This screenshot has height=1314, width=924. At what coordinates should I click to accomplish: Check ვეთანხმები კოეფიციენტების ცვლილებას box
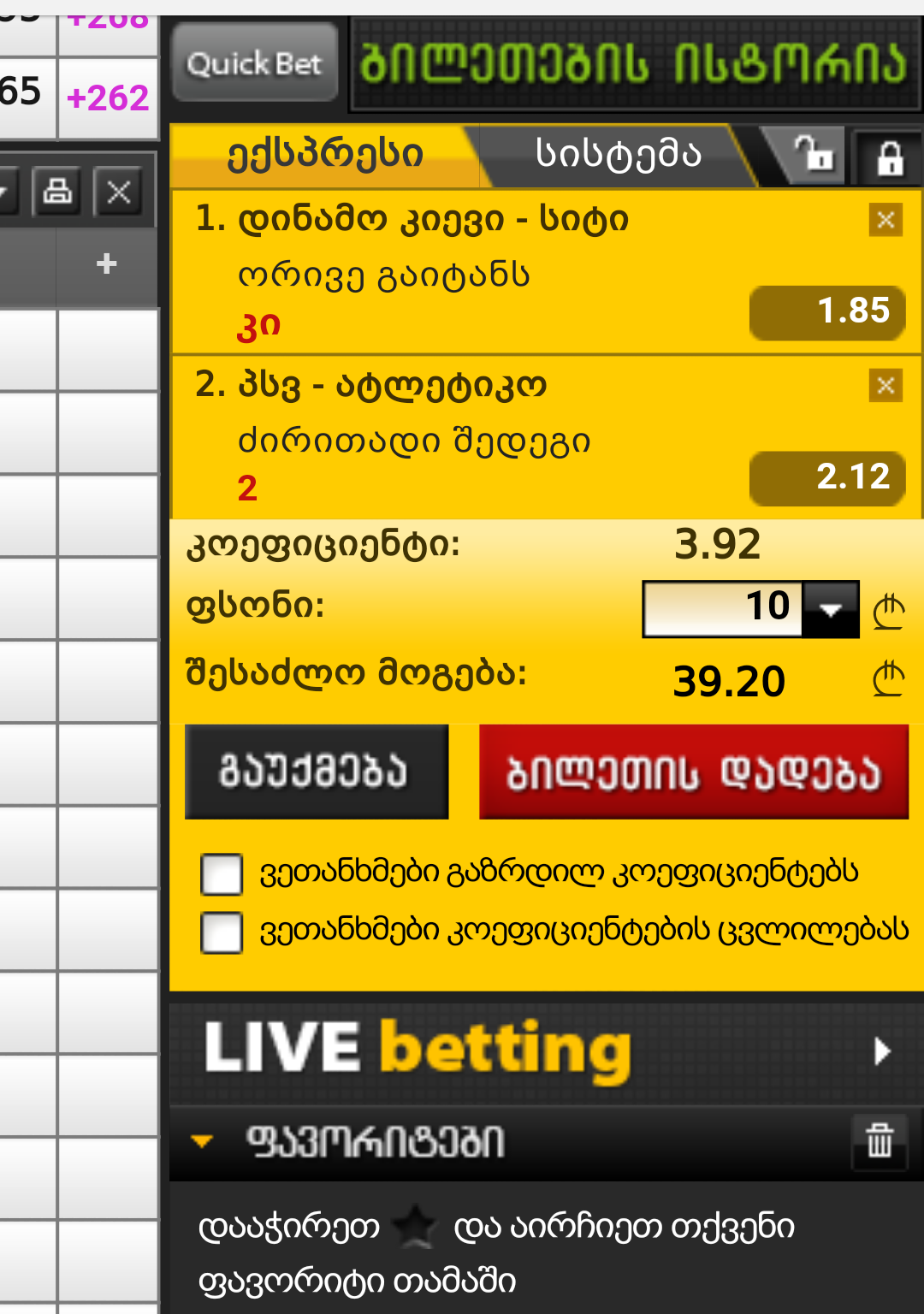pos(222,932)
